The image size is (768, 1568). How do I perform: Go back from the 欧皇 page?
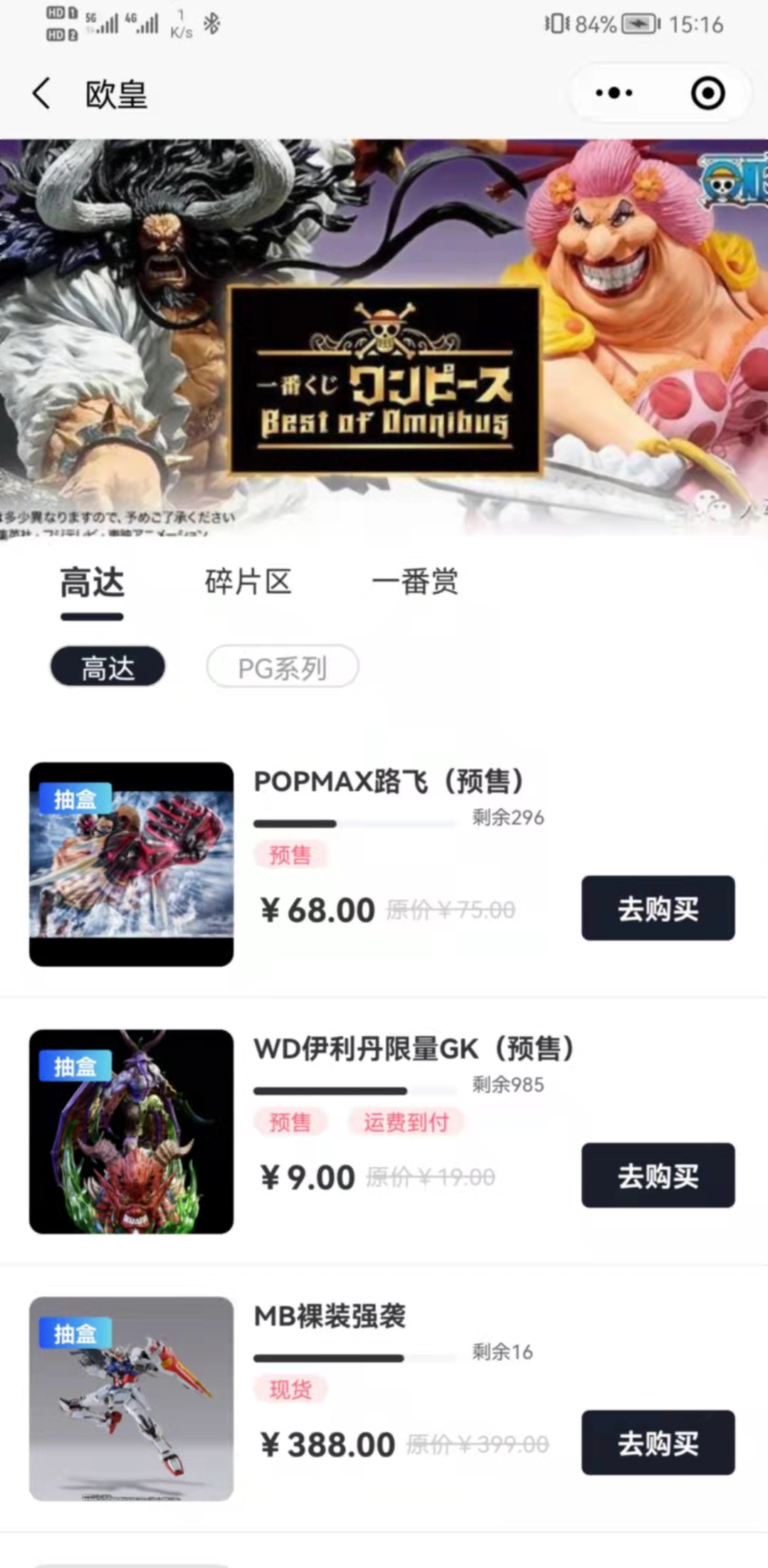41,93
